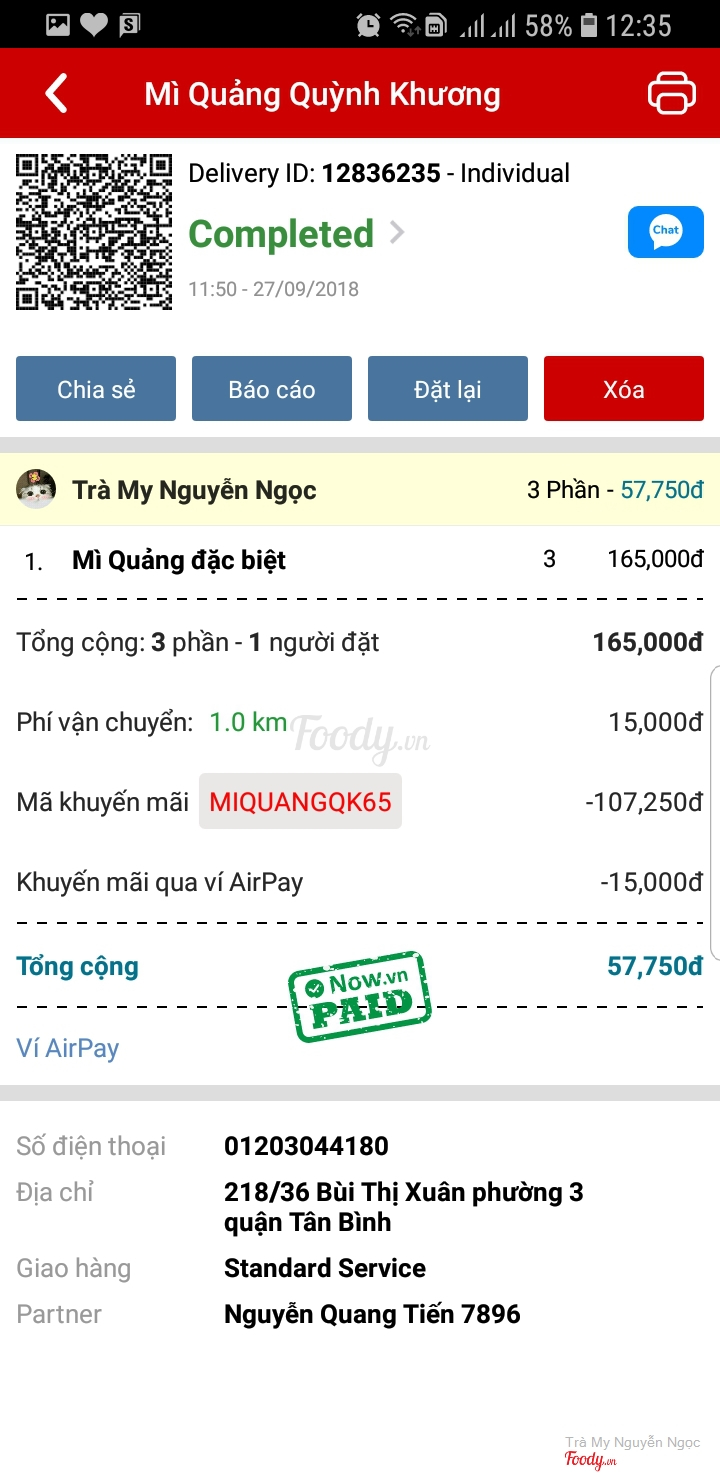Image resolution: width=720 pixels, height=1480 pixels.
Task: Tap the Chia sẻ button
Action: click(x=96, y=389)
